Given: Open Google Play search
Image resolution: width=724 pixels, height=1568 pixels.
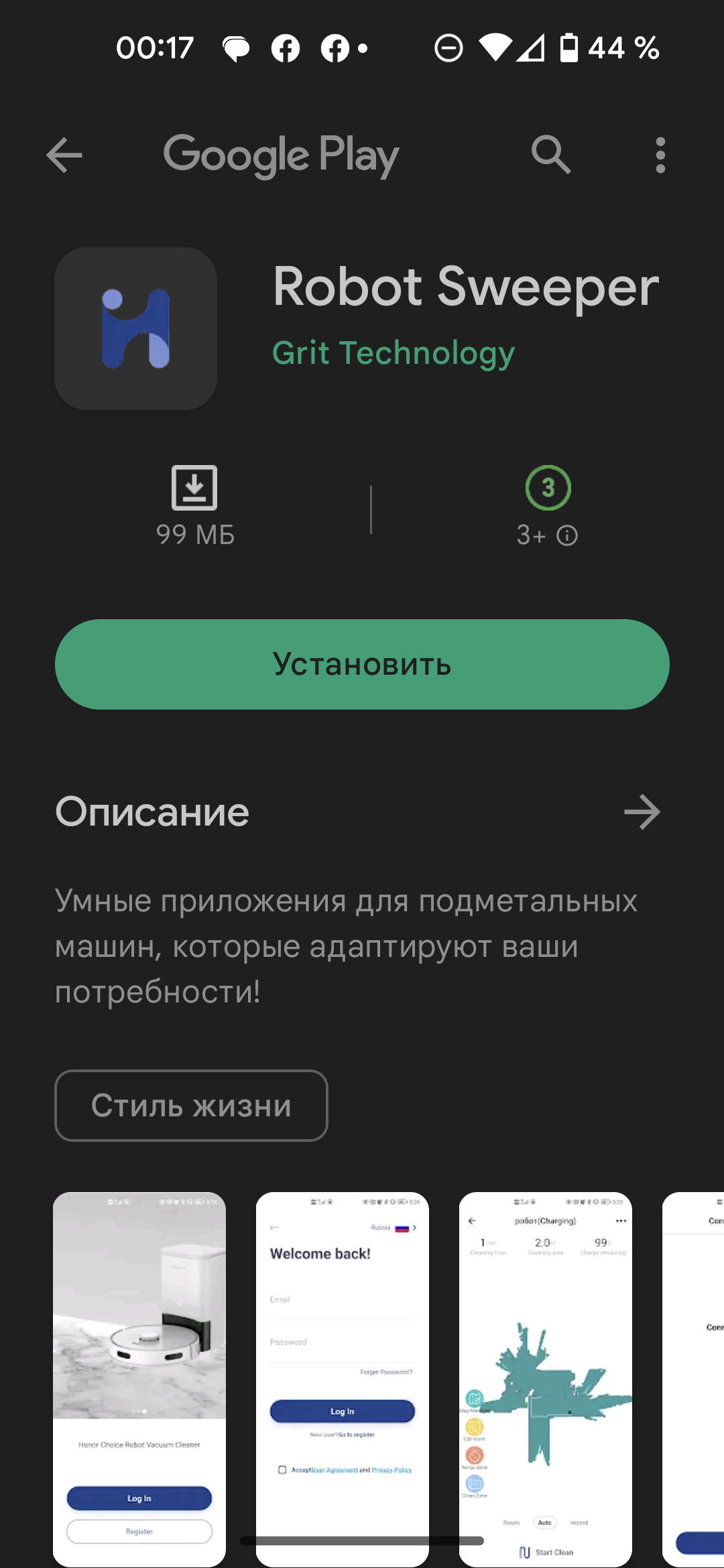Looking at the screenshot, I should coord(551,155).
